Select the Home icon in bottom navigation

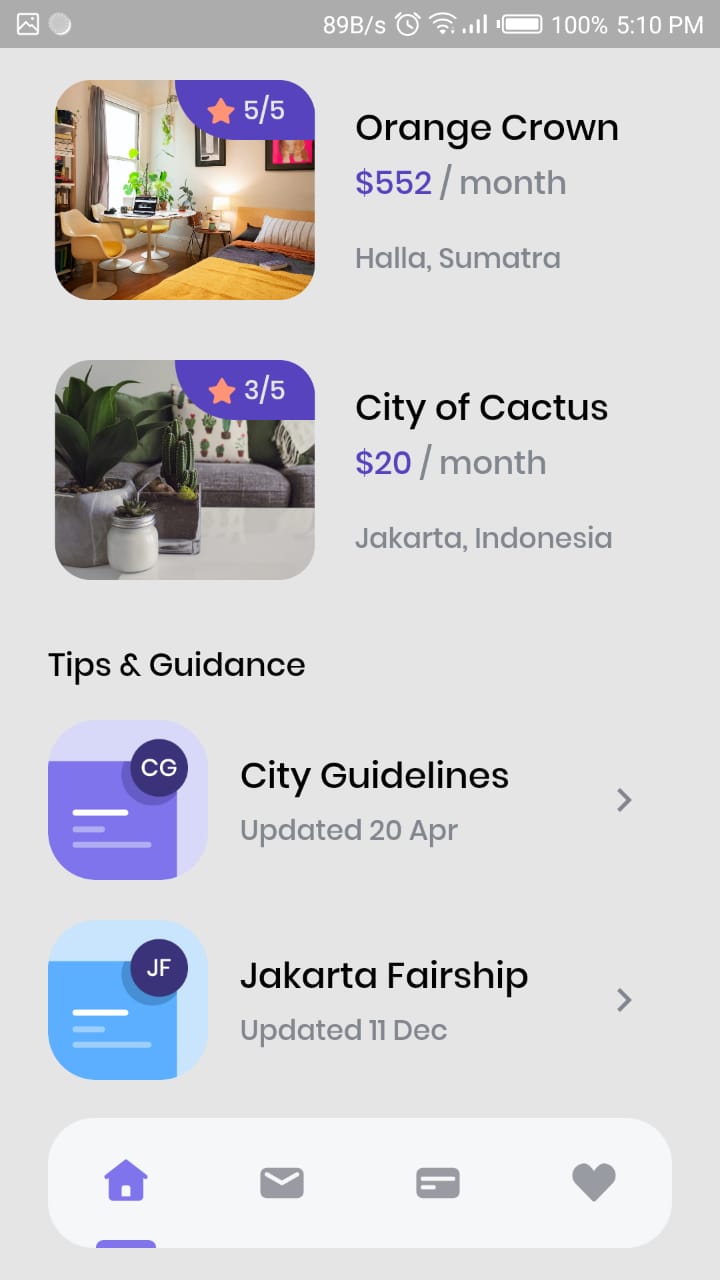[126, 1182]
